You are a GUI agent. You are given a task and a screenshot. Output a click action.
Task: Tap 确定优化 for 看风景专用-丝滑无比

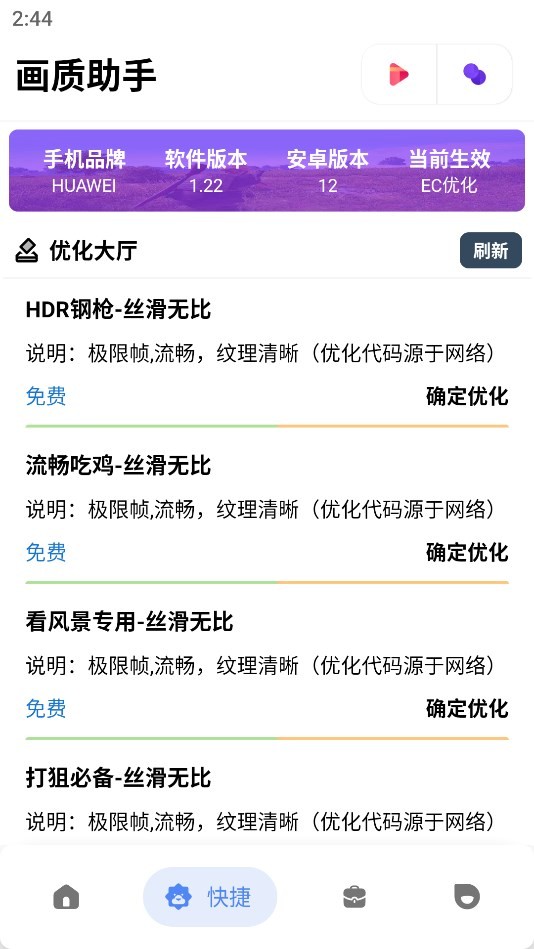(x=467, y=709)
